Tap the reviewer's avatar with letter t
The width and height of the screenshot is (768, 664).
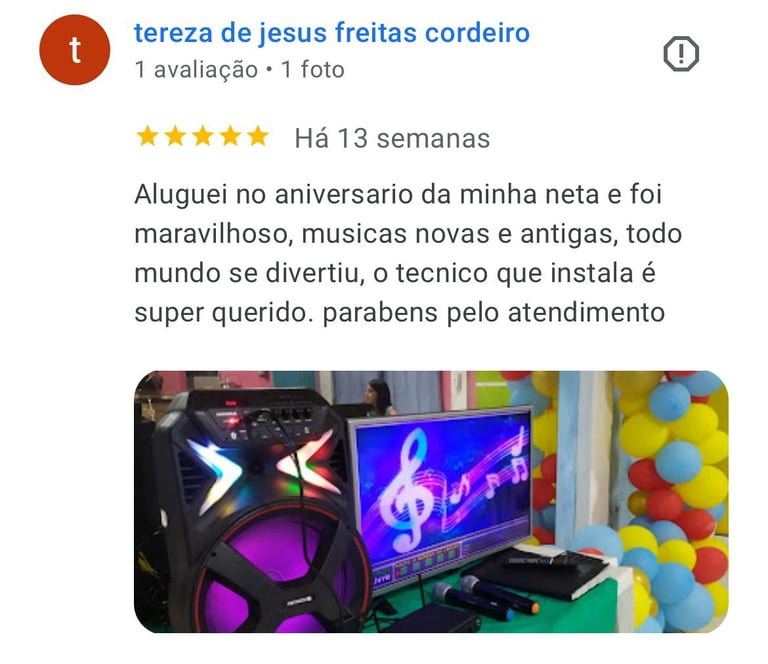pyautogui.click(x=73, y=51)
